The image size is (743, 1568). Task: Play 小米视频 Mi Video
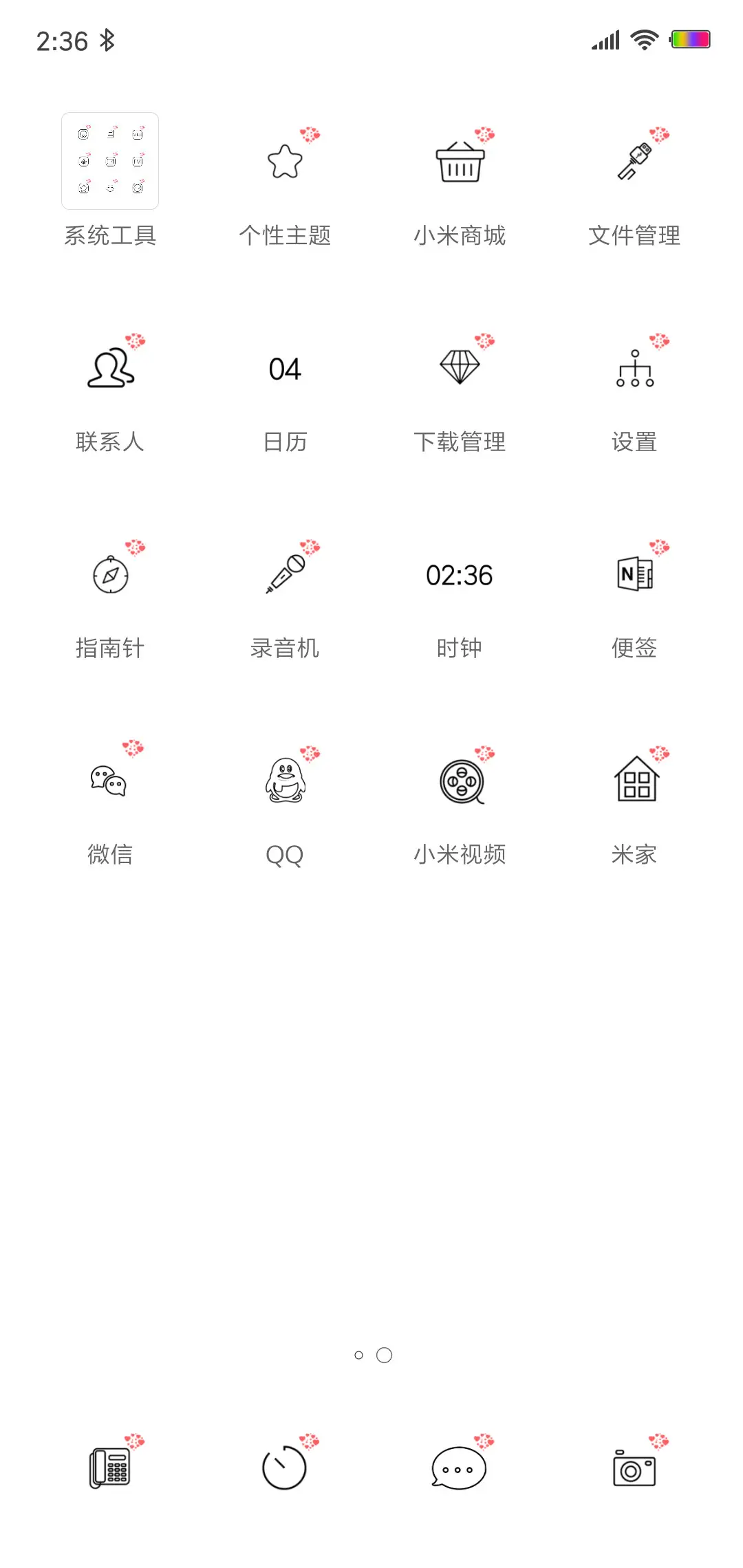point(460,782)
